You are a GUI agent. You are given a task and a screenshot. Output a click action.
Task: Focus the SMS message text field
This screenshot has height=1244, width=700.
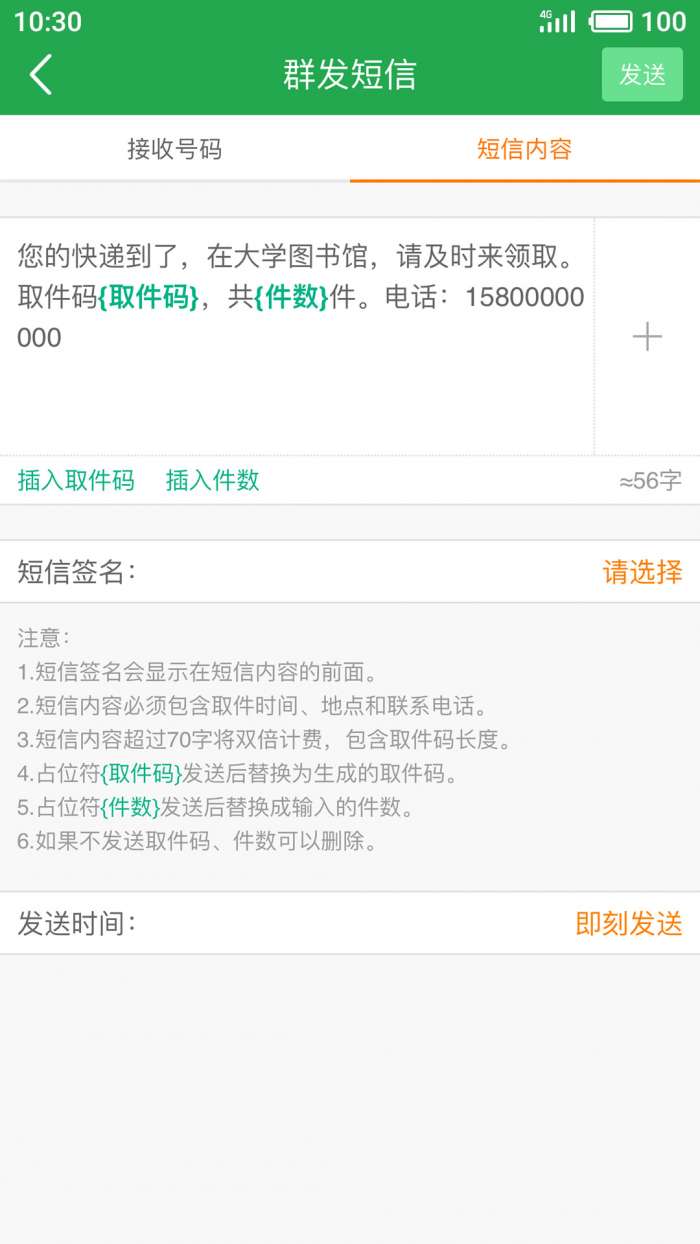[x=298, y=337]
